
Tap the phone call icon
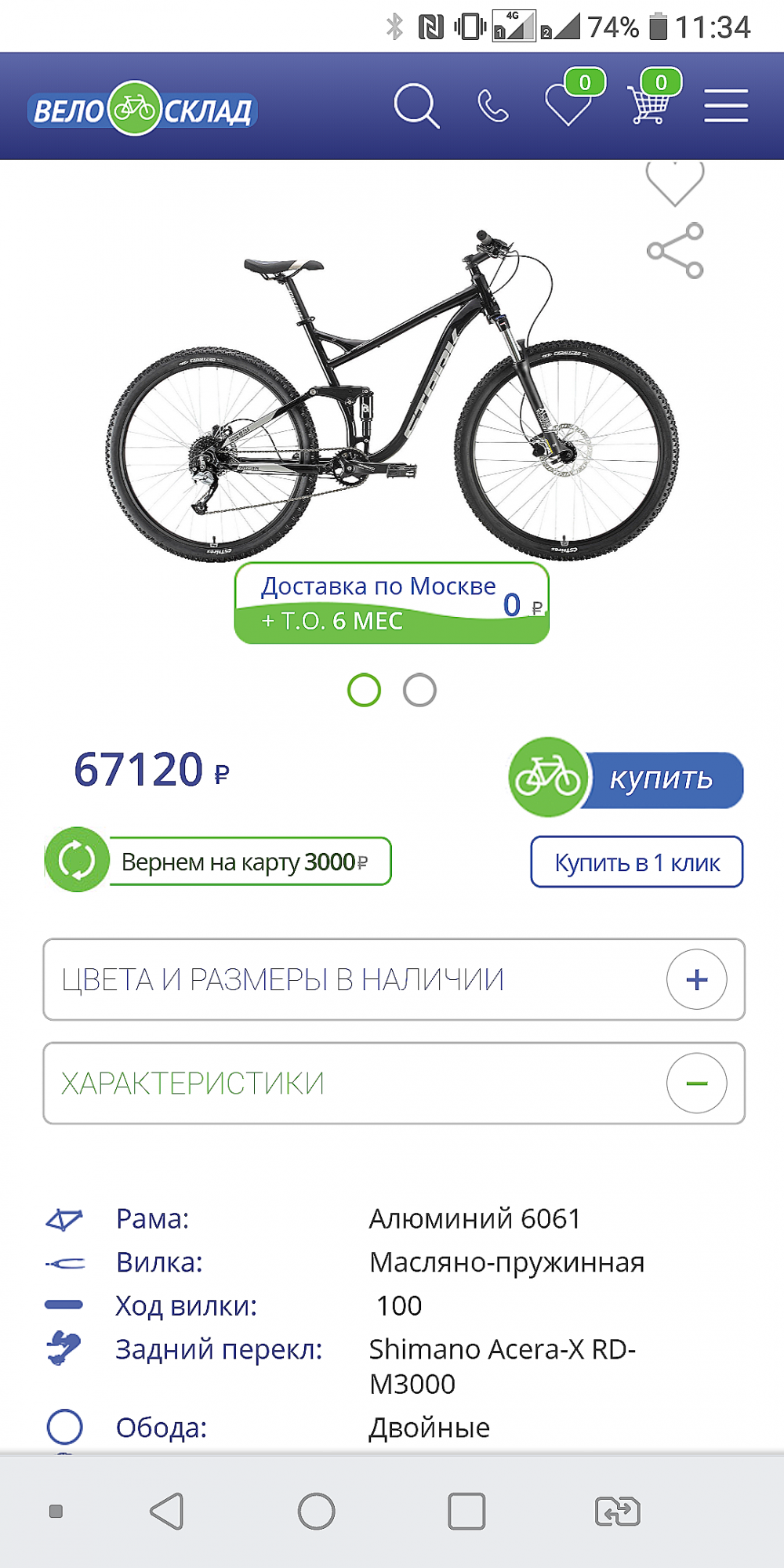(x=493, y=107)
